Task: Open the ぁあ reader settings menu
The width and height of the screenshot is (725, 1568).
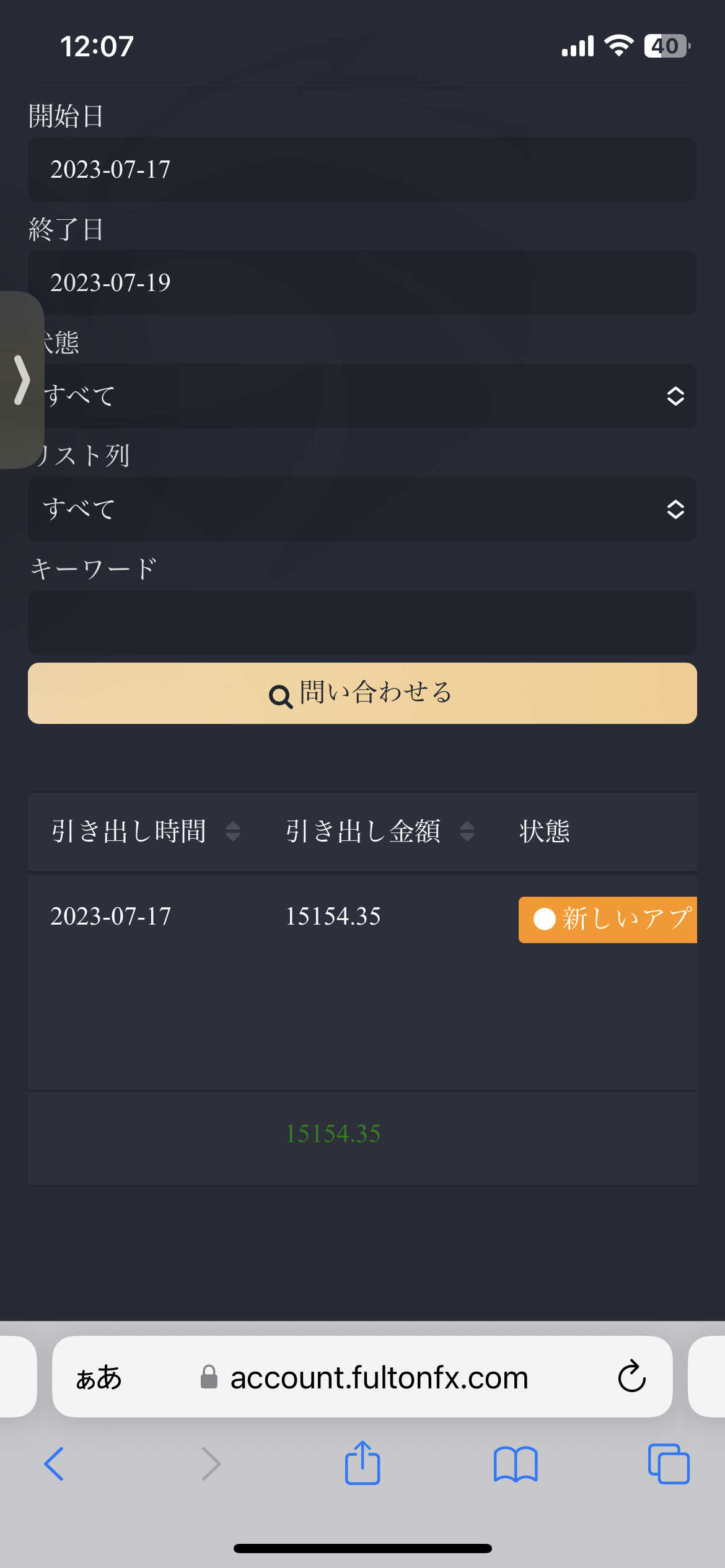Action: click(x=99, y=1377)
